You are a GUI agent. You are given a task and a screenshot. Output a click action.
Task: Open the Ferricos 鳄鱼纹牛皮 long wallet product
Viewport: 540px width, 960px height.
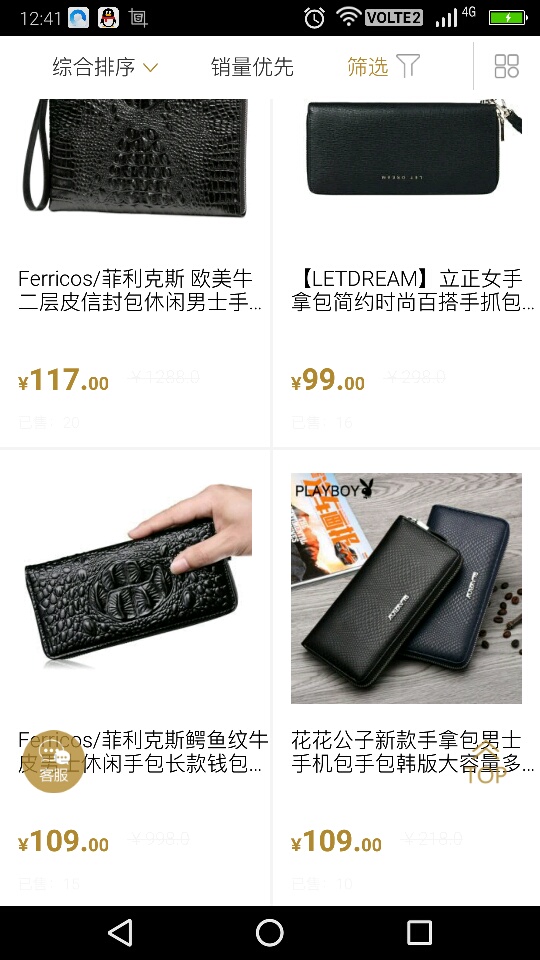(x=135, y=678)
